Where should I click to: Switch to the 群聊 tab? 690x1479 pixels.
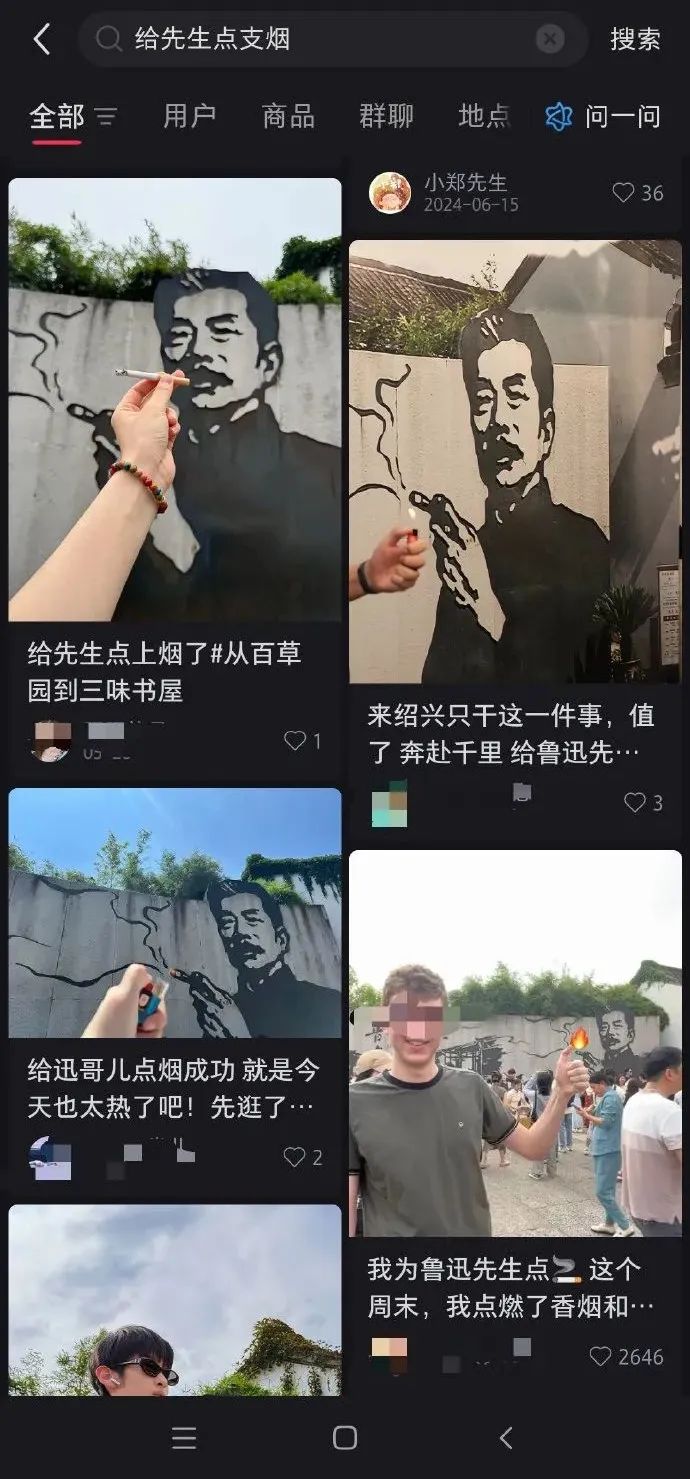(386, 117)
